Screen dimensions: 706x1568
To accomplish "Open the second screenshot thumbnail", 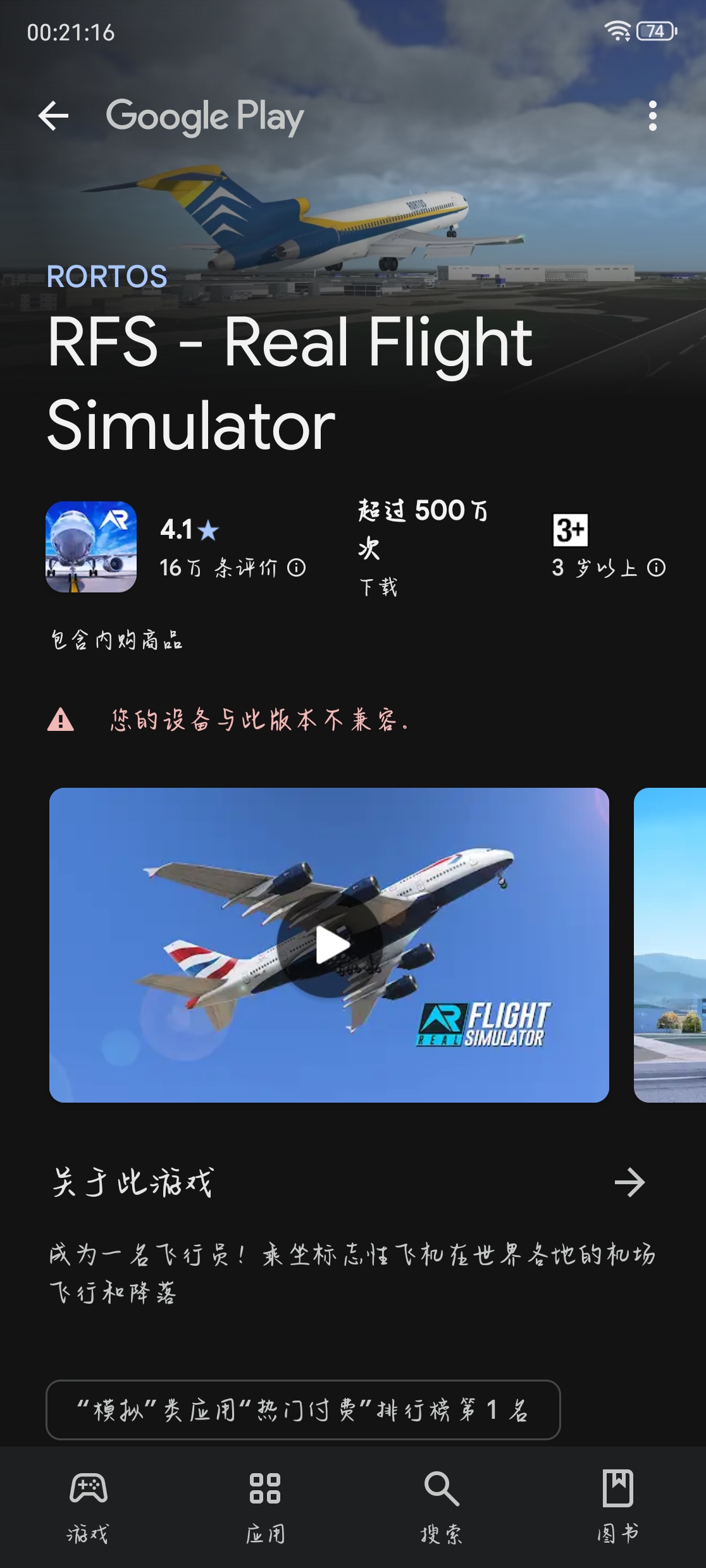I will (671, 945).
